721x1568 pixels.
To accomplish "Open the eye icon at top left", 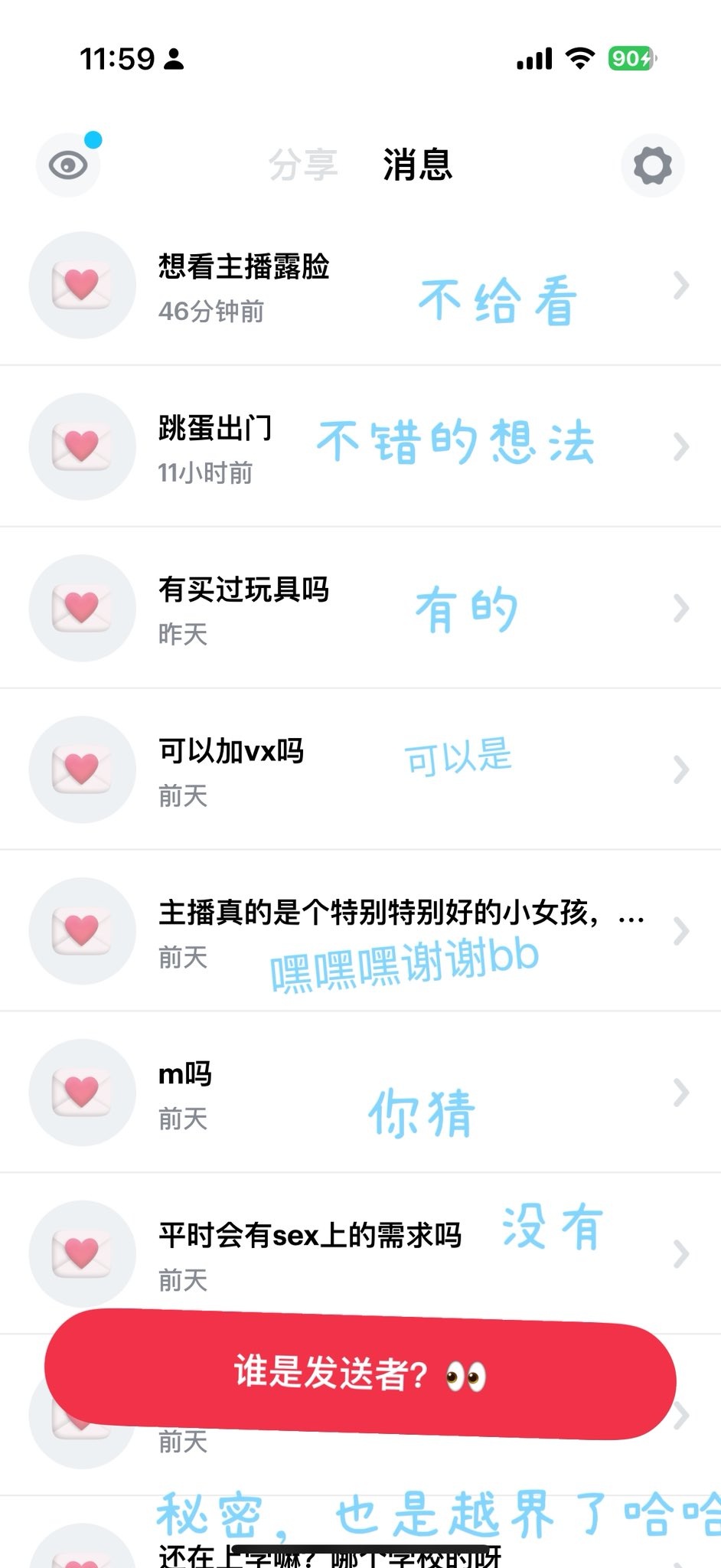I will pos(68,165).
